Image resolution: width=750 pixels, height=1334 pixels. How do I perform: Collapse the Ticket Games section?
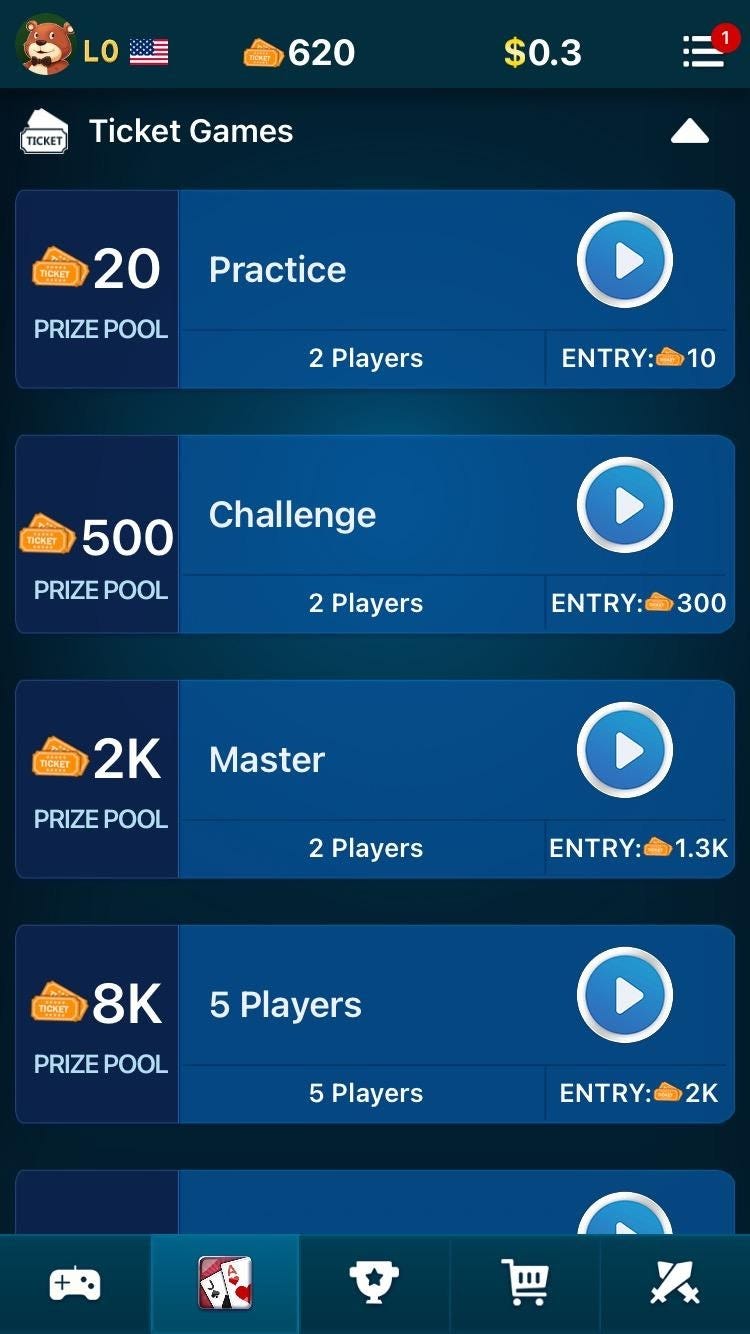click(x=689, y=132)
